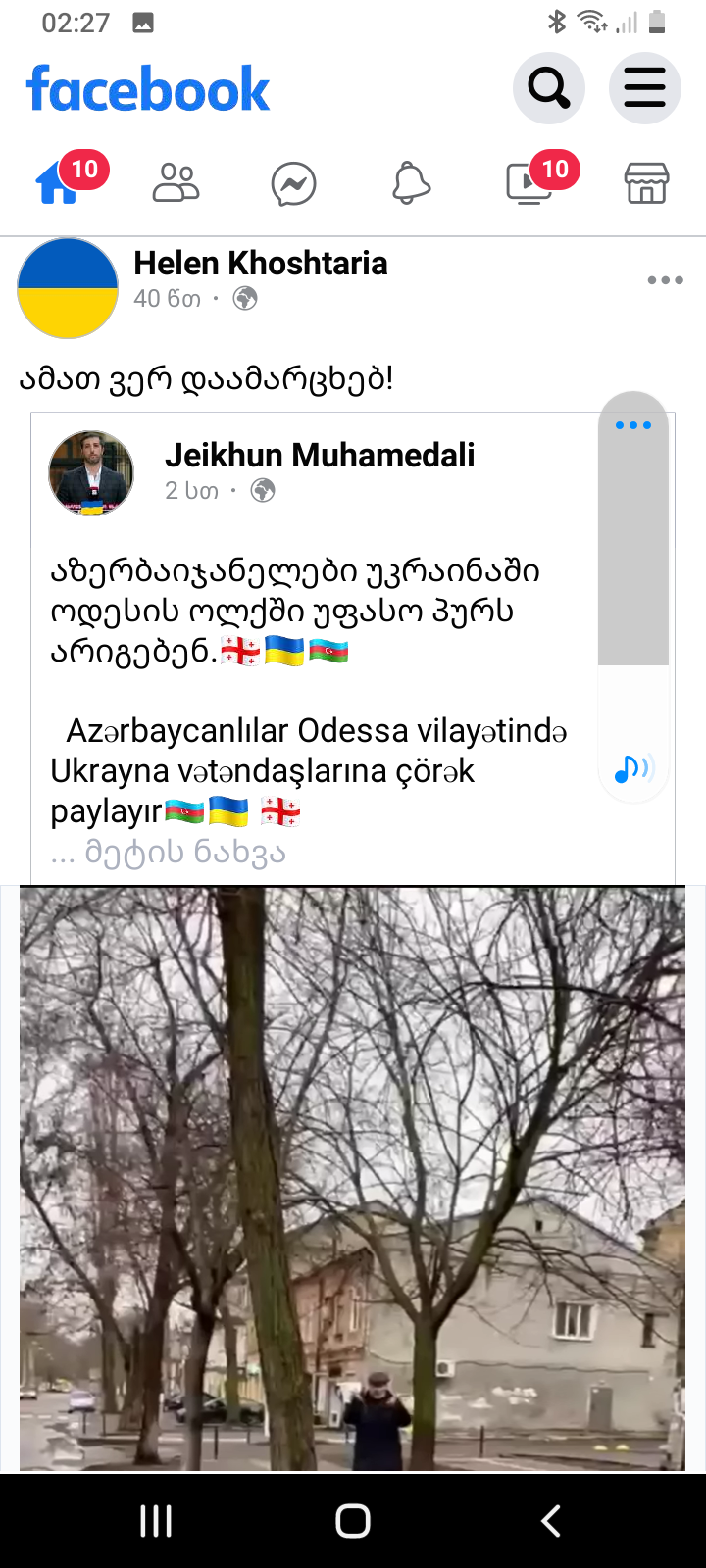This screenshot has width=706, height=1568.
Task: Check notifications via the bell icon
Action: (412, 183)
